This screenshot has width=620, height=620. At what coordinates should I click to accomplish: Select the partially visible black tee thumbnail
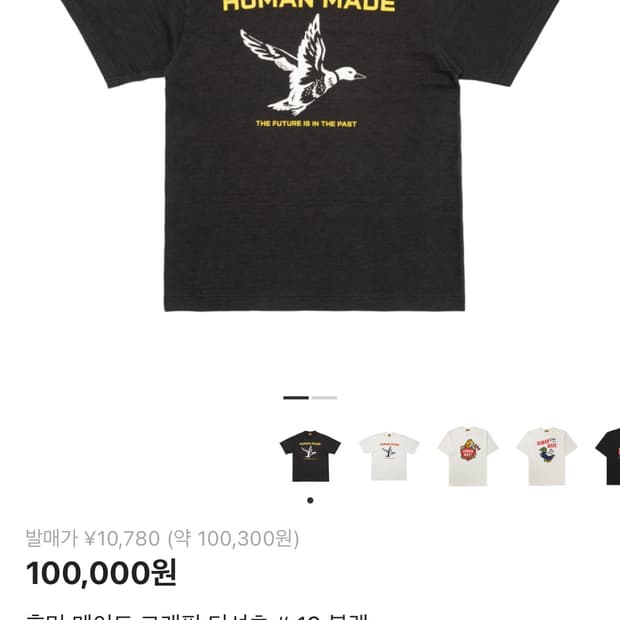[609, 456]
